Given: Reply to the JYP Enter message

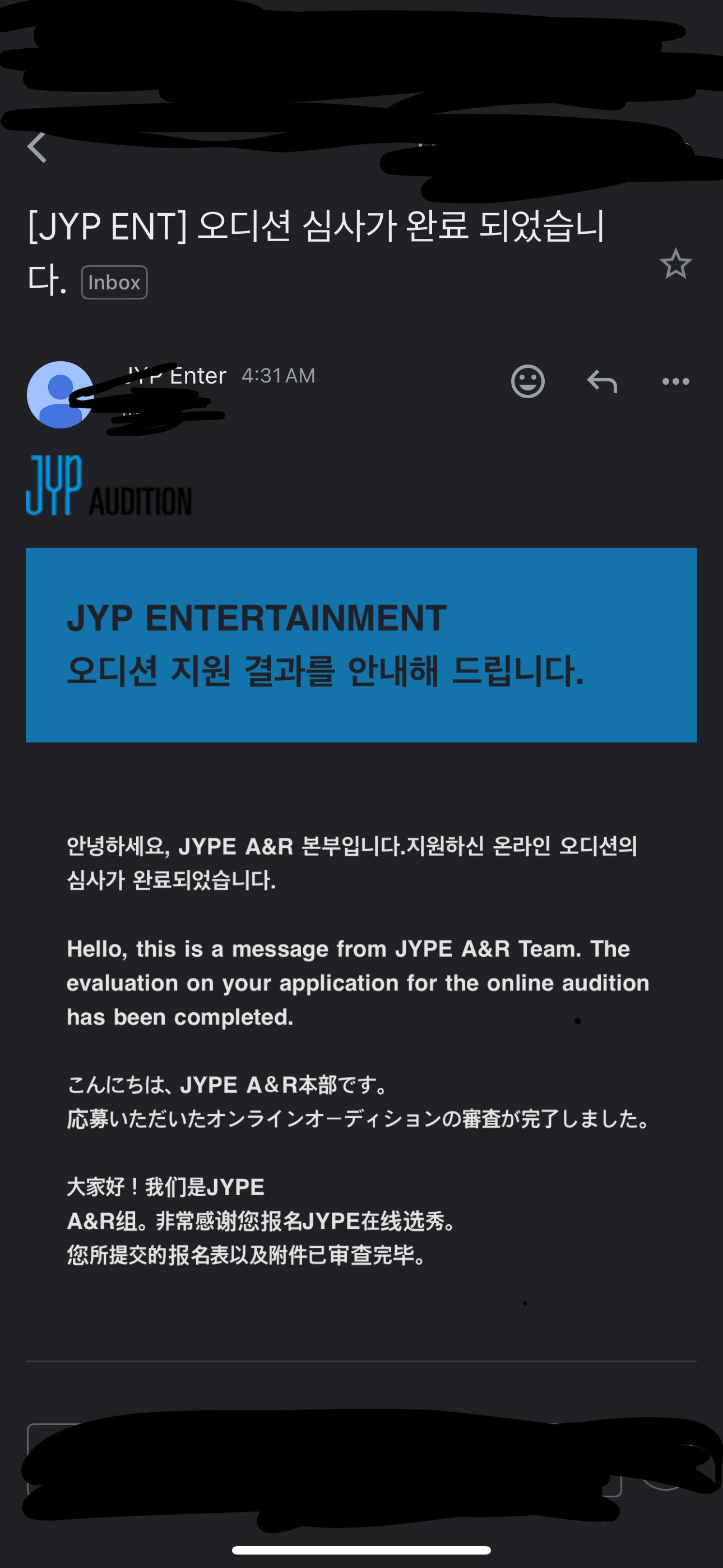Looking at the screenshot, I should 601,382.
